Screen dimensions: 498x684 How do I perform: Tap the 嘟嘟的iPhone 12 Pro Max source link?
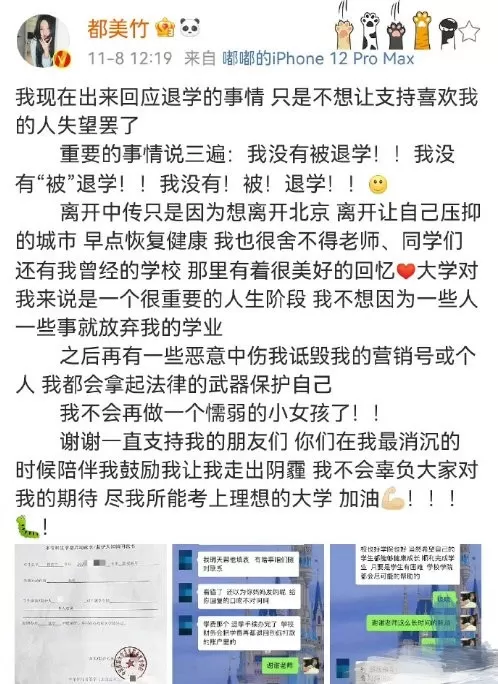coord(318,58)
